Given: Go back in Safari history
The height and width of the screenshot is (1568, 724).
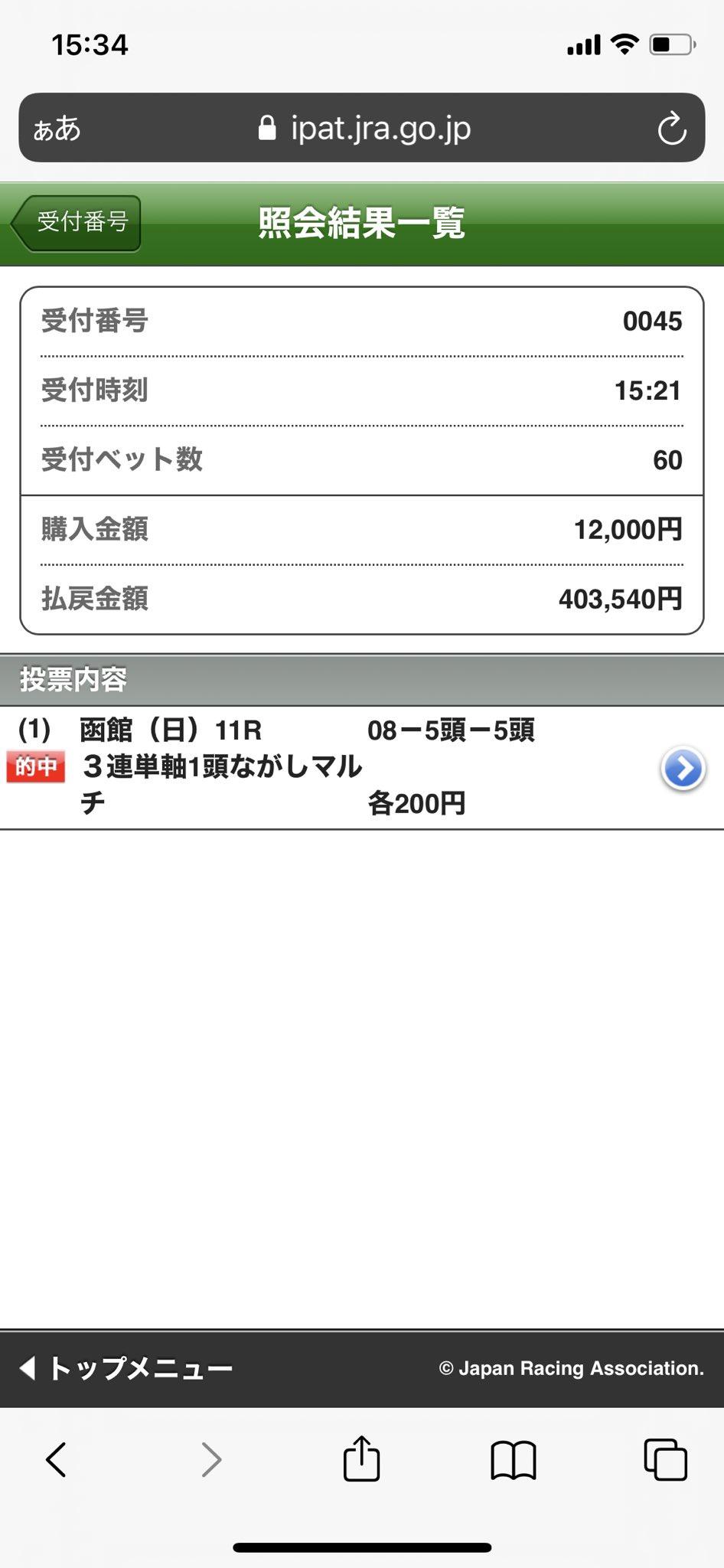Looking at the screenshot, I should [56, 1459].
